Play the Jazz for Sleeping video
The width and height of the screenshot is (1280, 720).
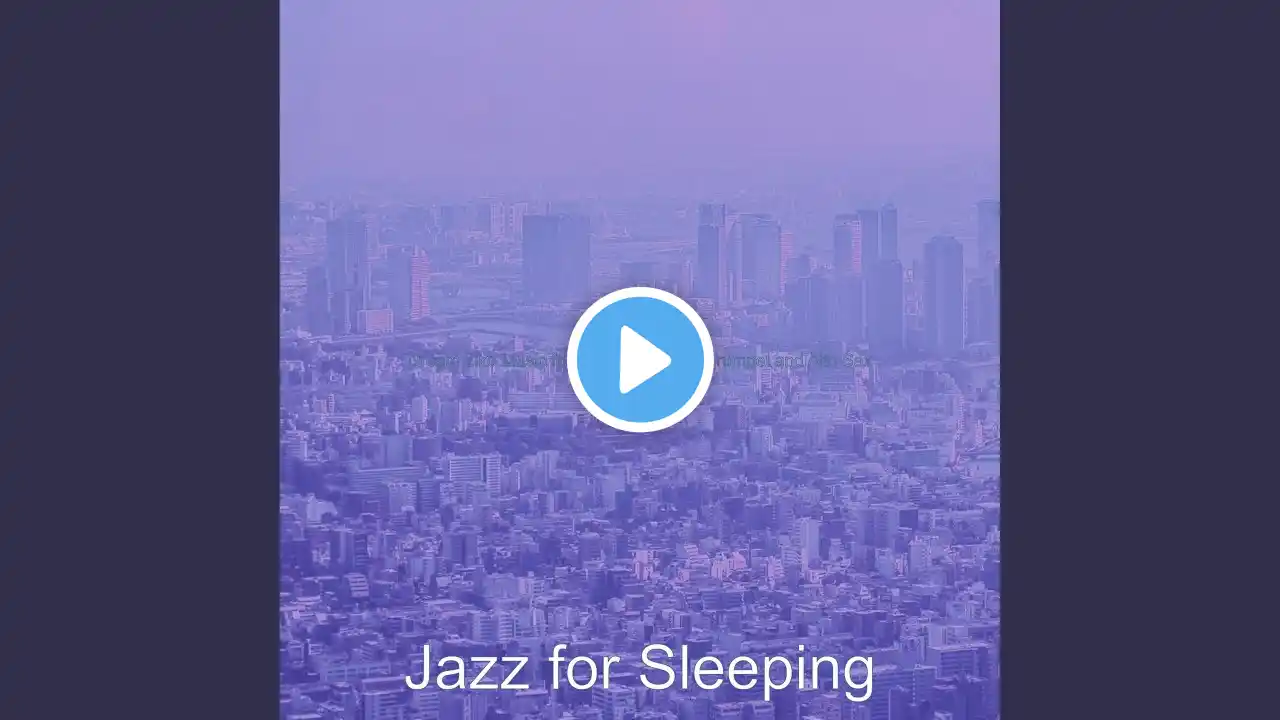pyautogui.click(x=640, y=360)
